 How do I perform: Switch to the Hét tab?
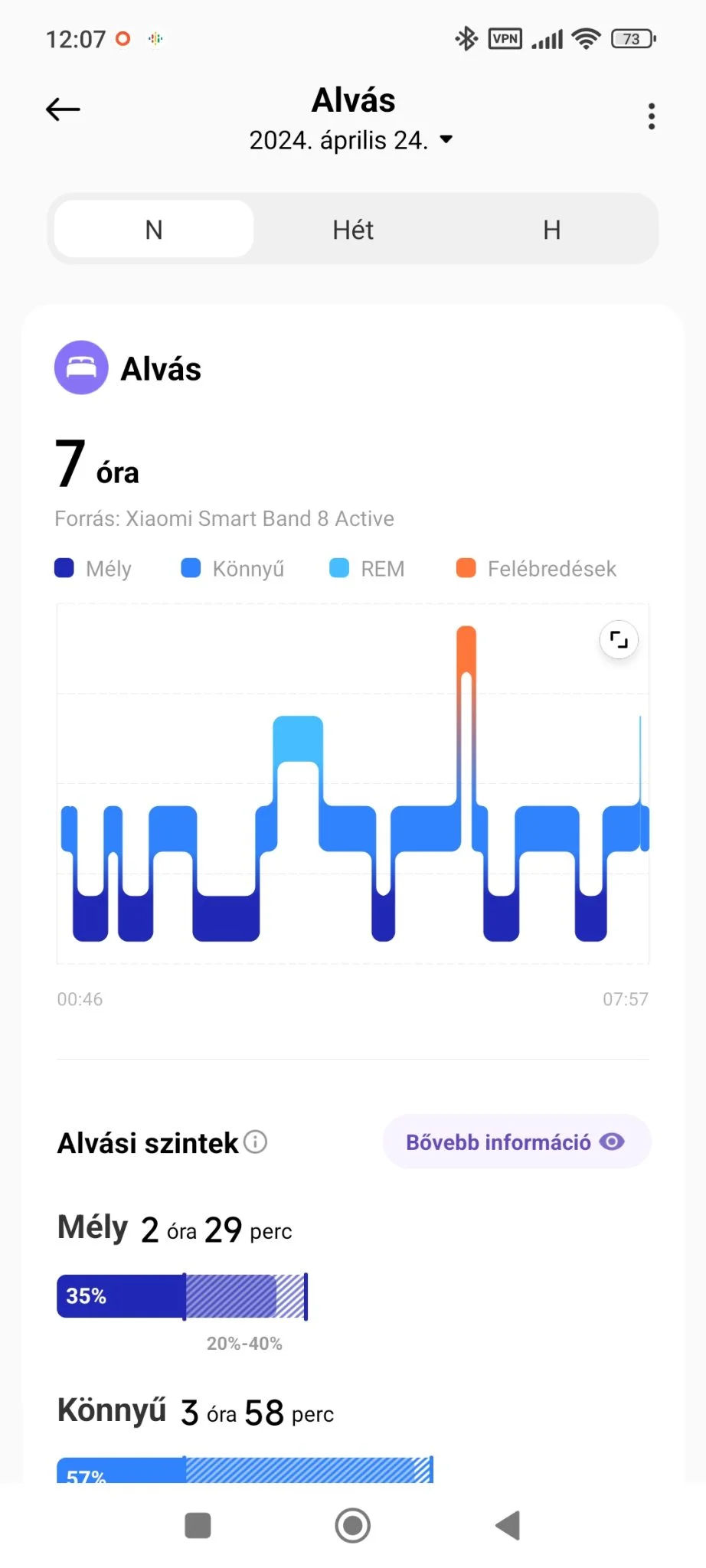353,230
